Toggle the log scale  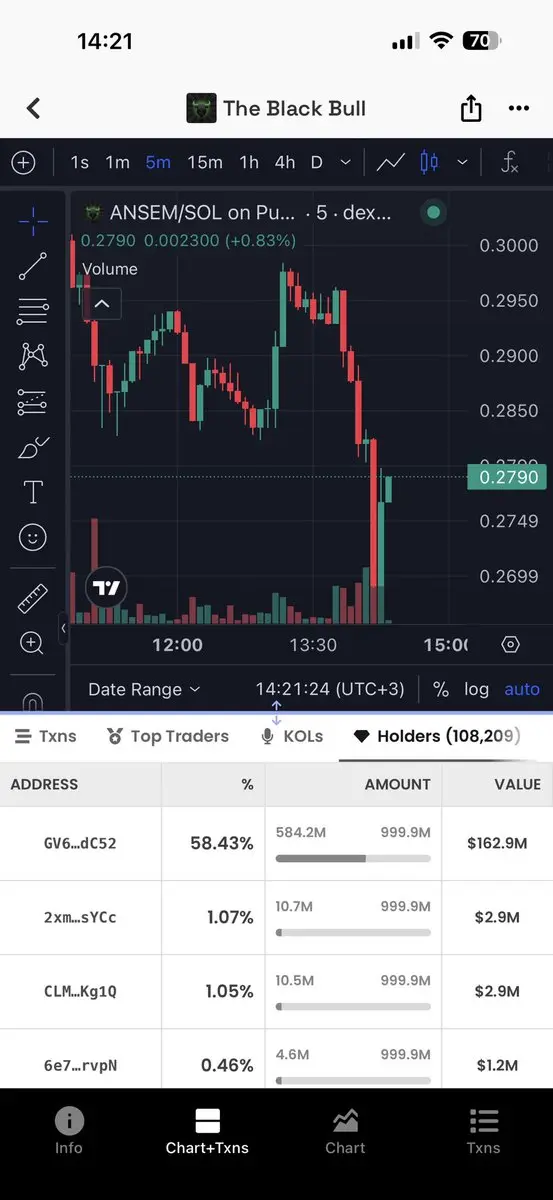[477, 689]
